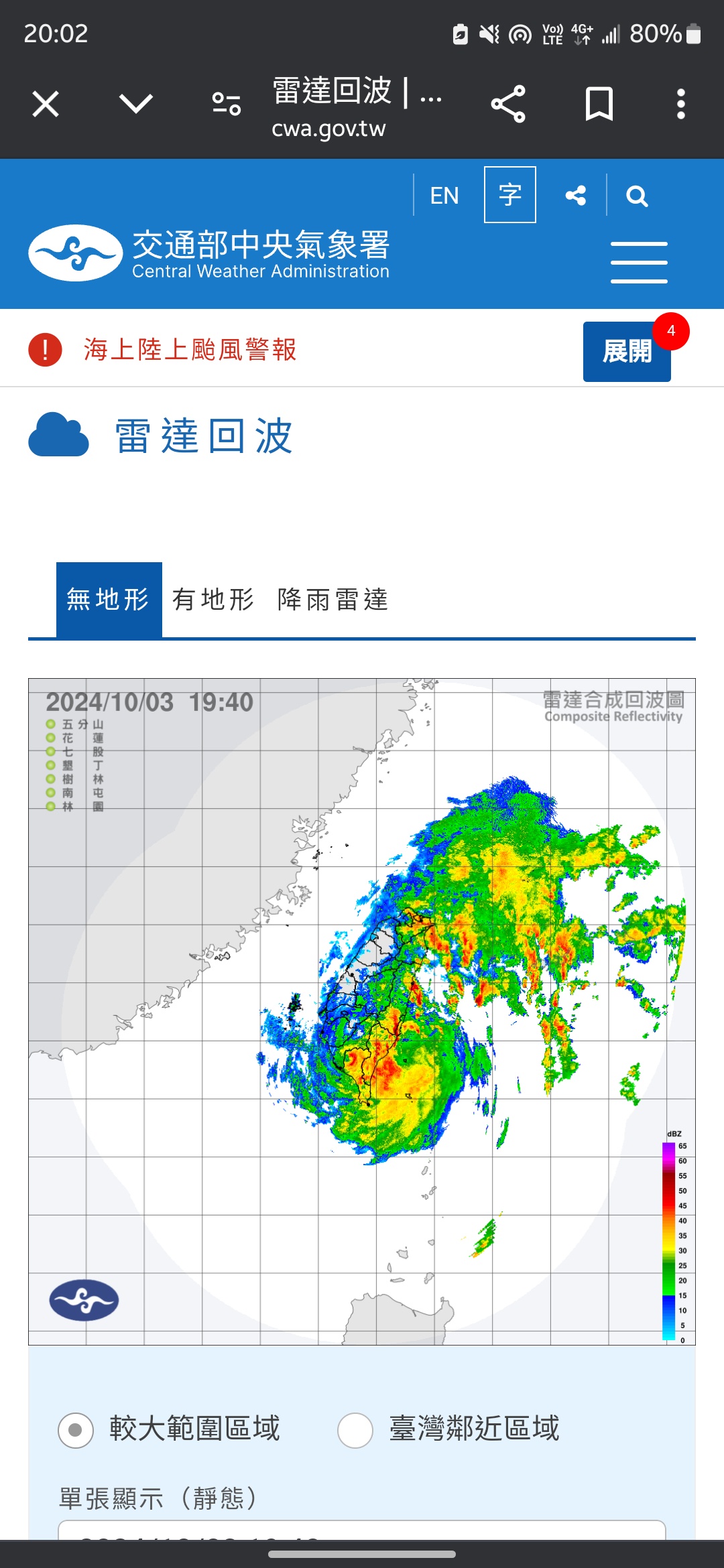Open the radar composite image
The image size is (724, 1568).
(x=362, y=1012)
